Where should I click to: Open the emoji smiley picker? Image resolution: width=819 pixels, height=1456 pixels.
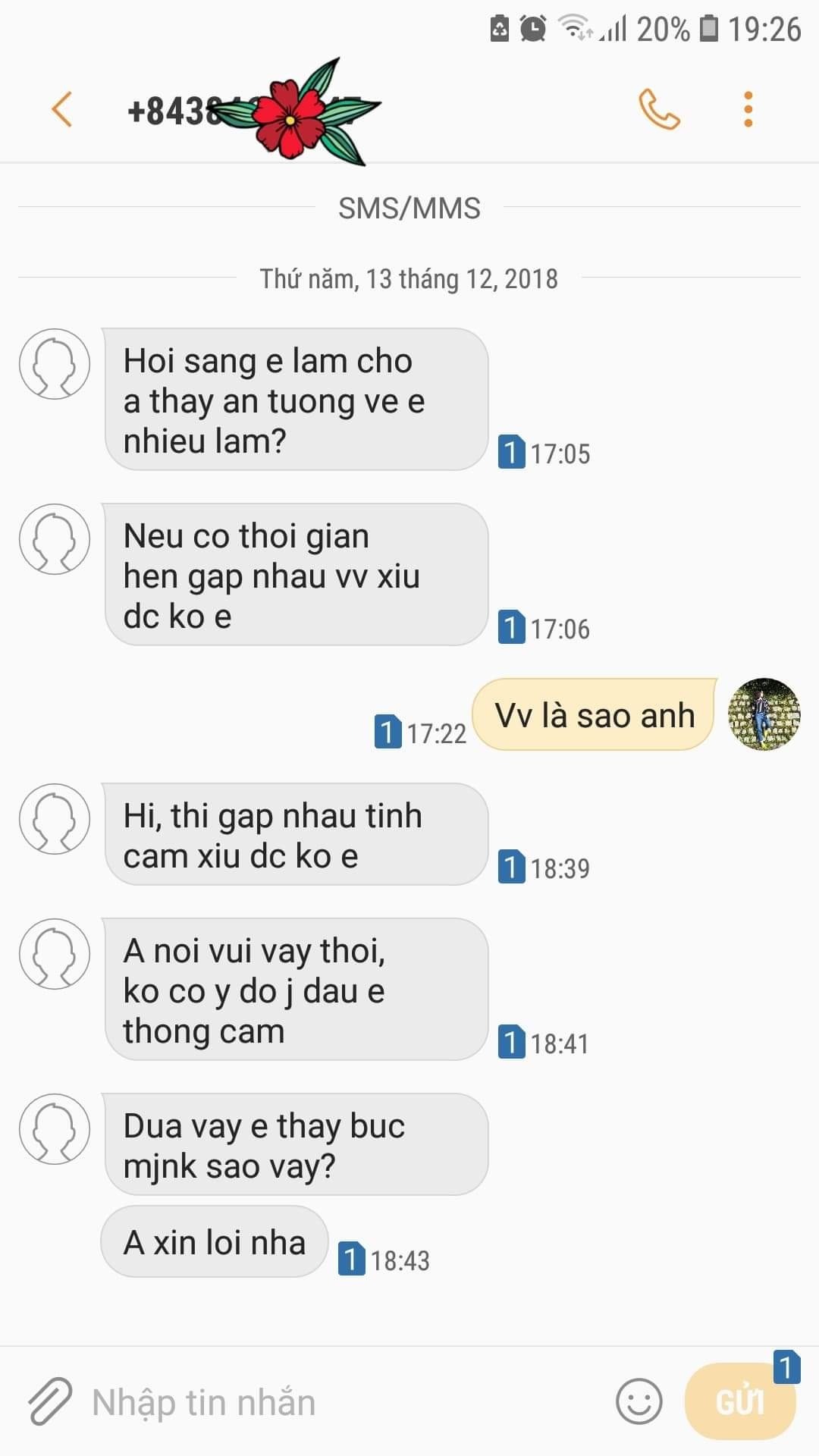639,1401
